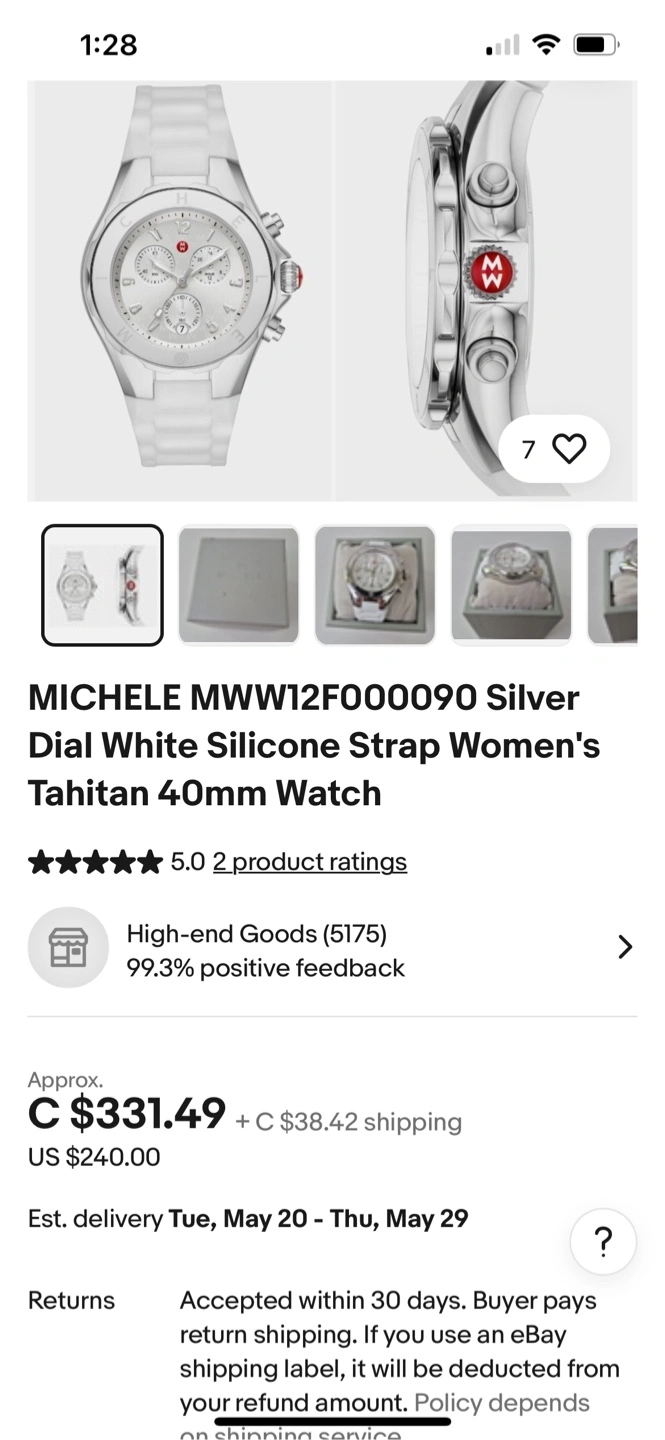Select the first thumbnail showing two watch views
The height and width of the screenshot is (1440, 665).
tap(102, 585)
